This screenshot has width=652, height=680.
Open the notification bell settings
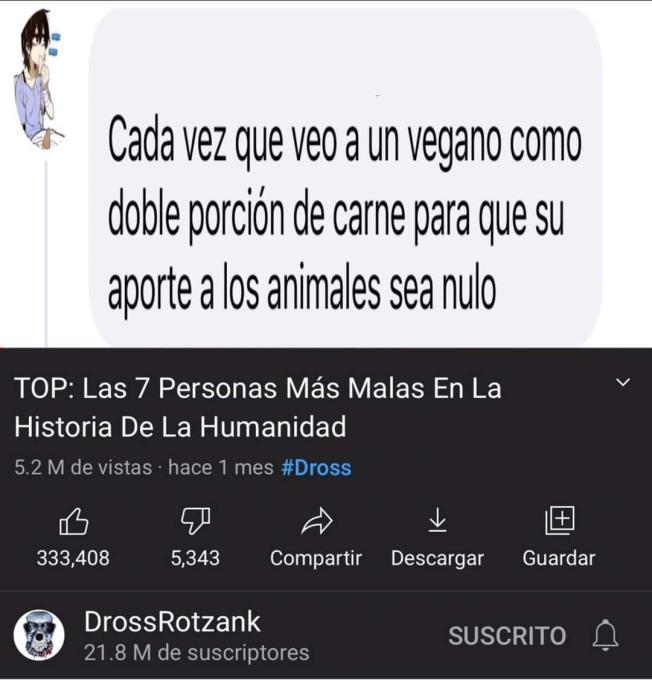click(x=606, y=636)
